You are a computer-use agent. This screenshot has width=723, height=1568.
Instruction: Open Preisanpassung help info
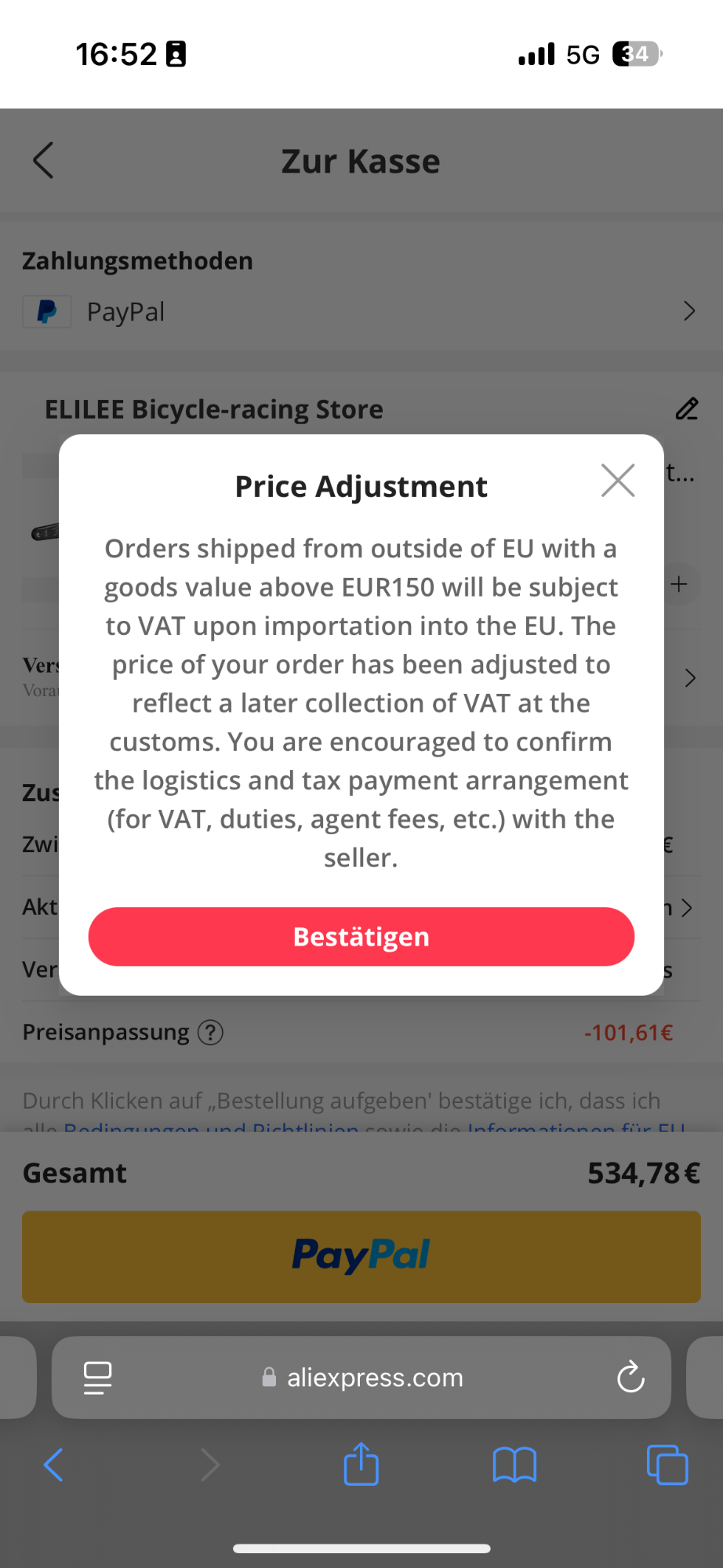[x=210, y=1033]
